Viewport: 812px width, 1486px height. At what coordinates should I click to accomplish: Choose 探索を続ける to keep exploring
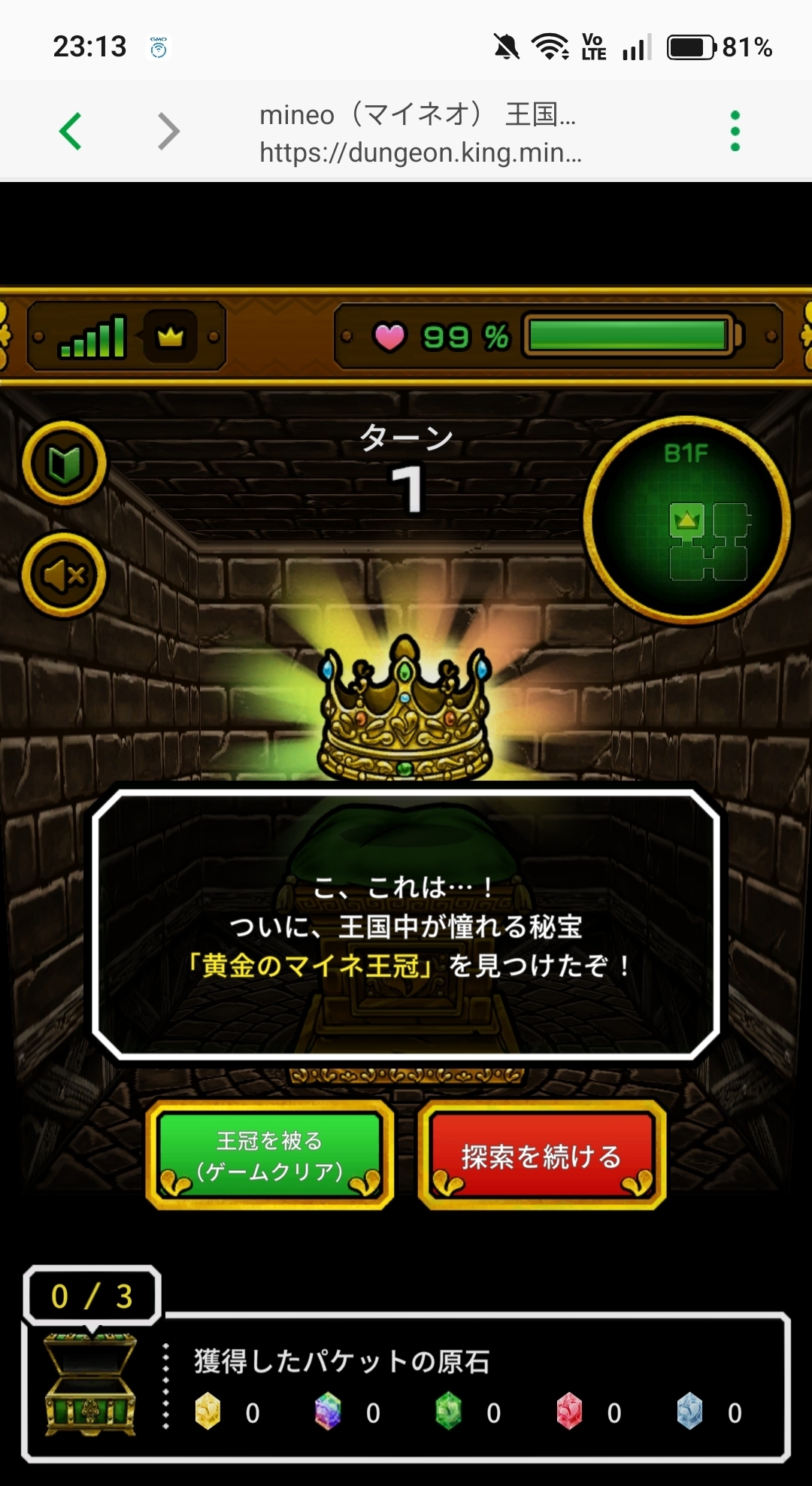[542, 1156]
